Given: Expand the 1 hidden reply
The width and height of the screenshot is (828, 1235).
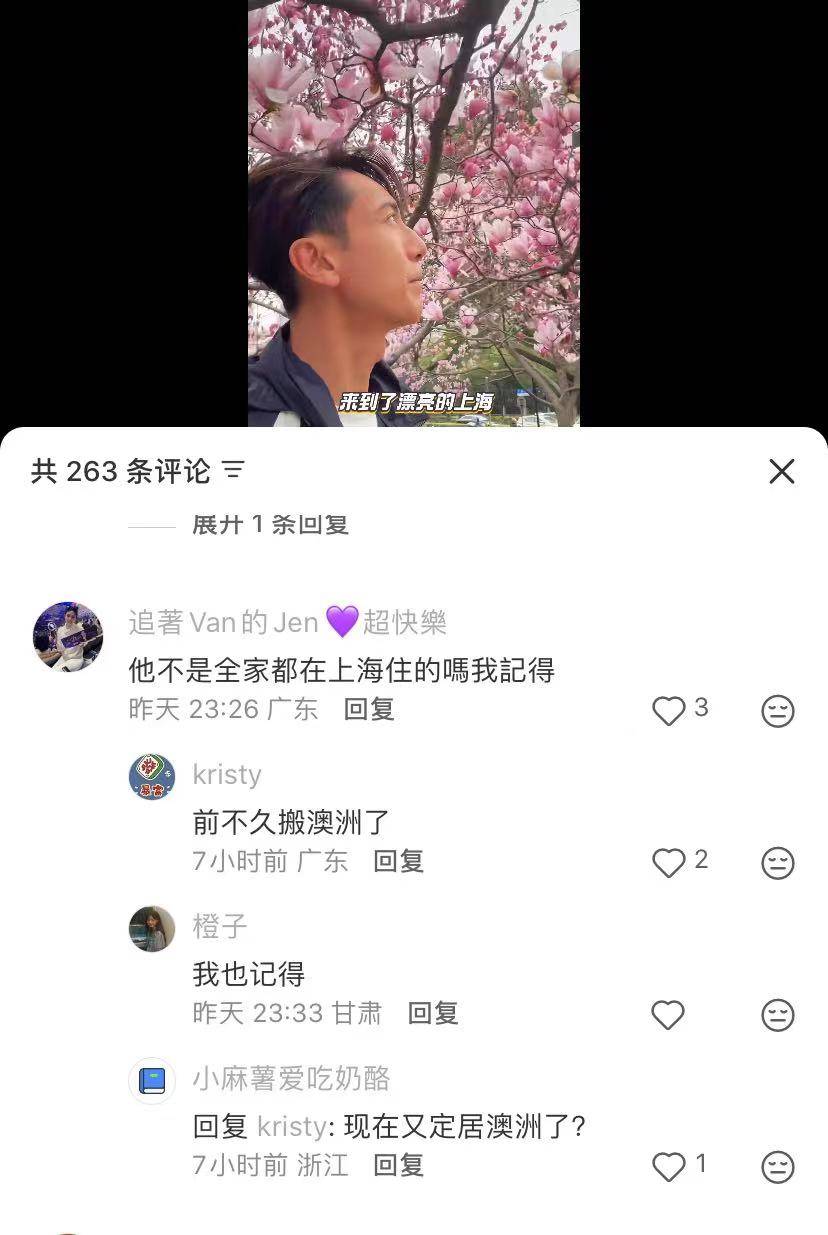Looking at the screenshot, I should tap(270, 525).
